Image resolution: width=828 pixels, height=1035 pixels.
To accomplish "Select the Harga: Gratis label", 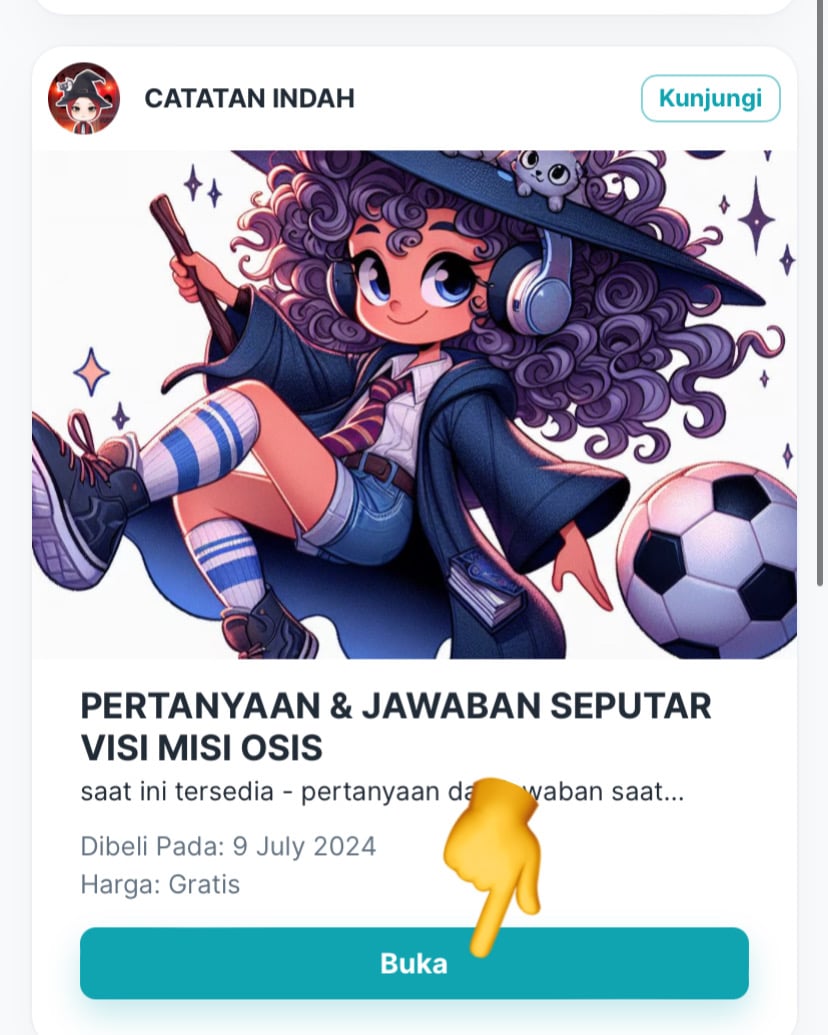I will (x=160, y=884).
